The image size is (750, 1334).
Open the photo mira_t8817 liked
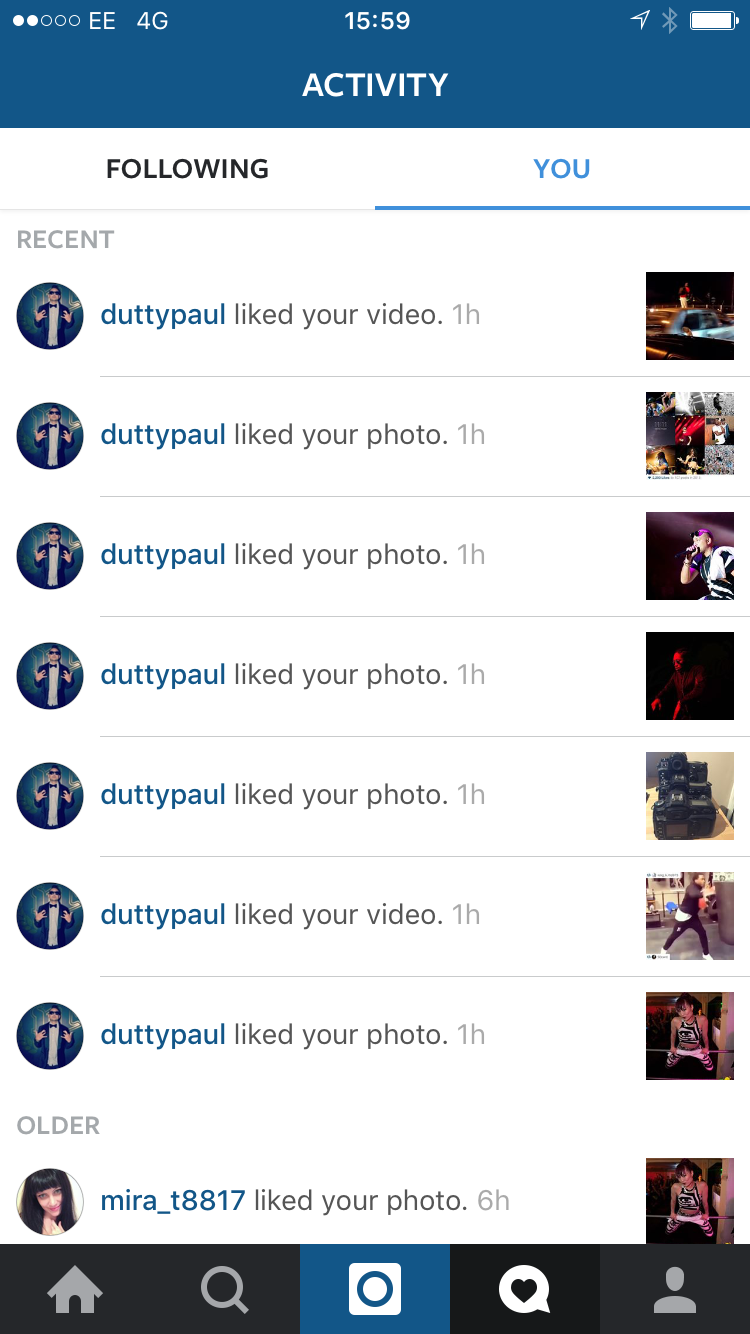689,1201
